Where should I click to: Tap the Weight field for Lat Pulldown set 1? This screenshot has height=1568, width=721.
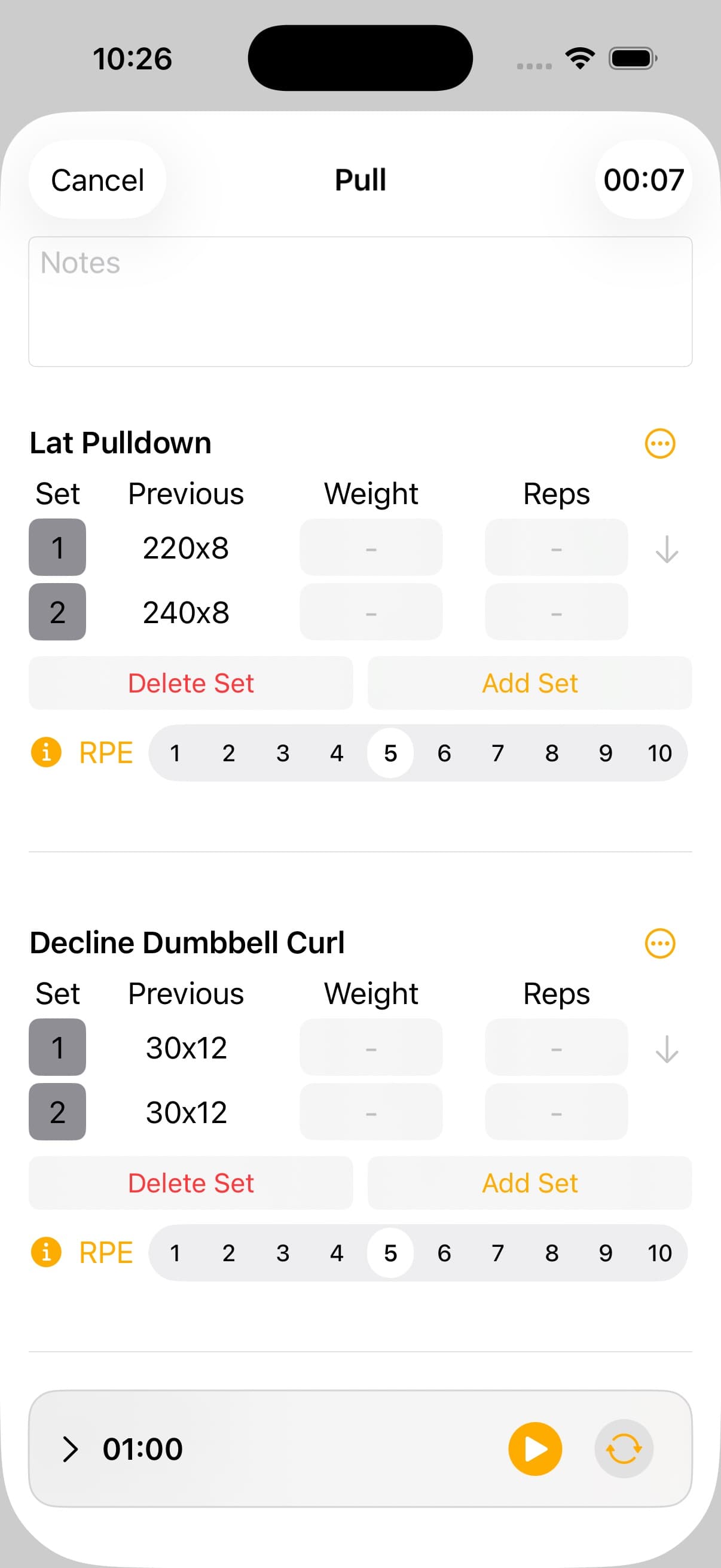371,548
